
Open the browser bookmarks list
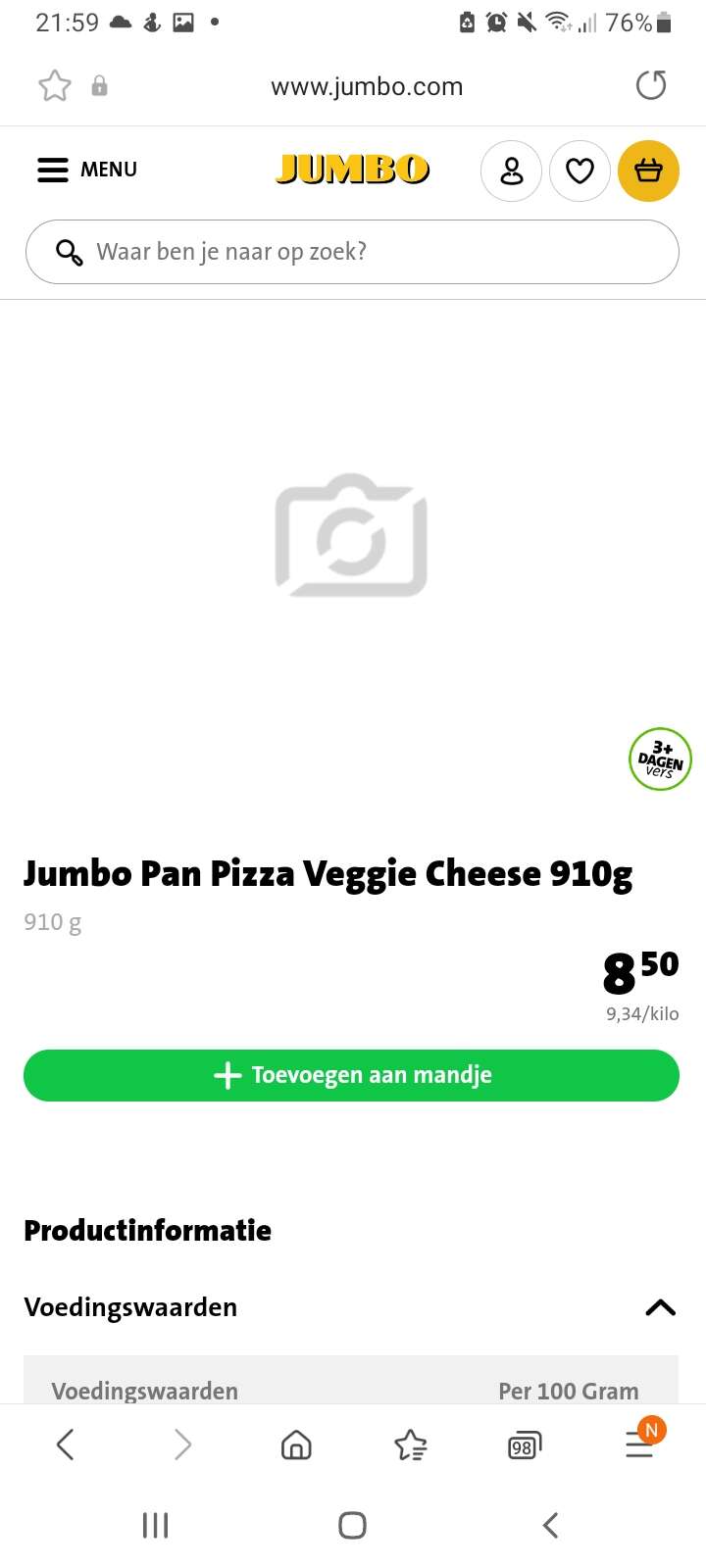coord(410,1445)
